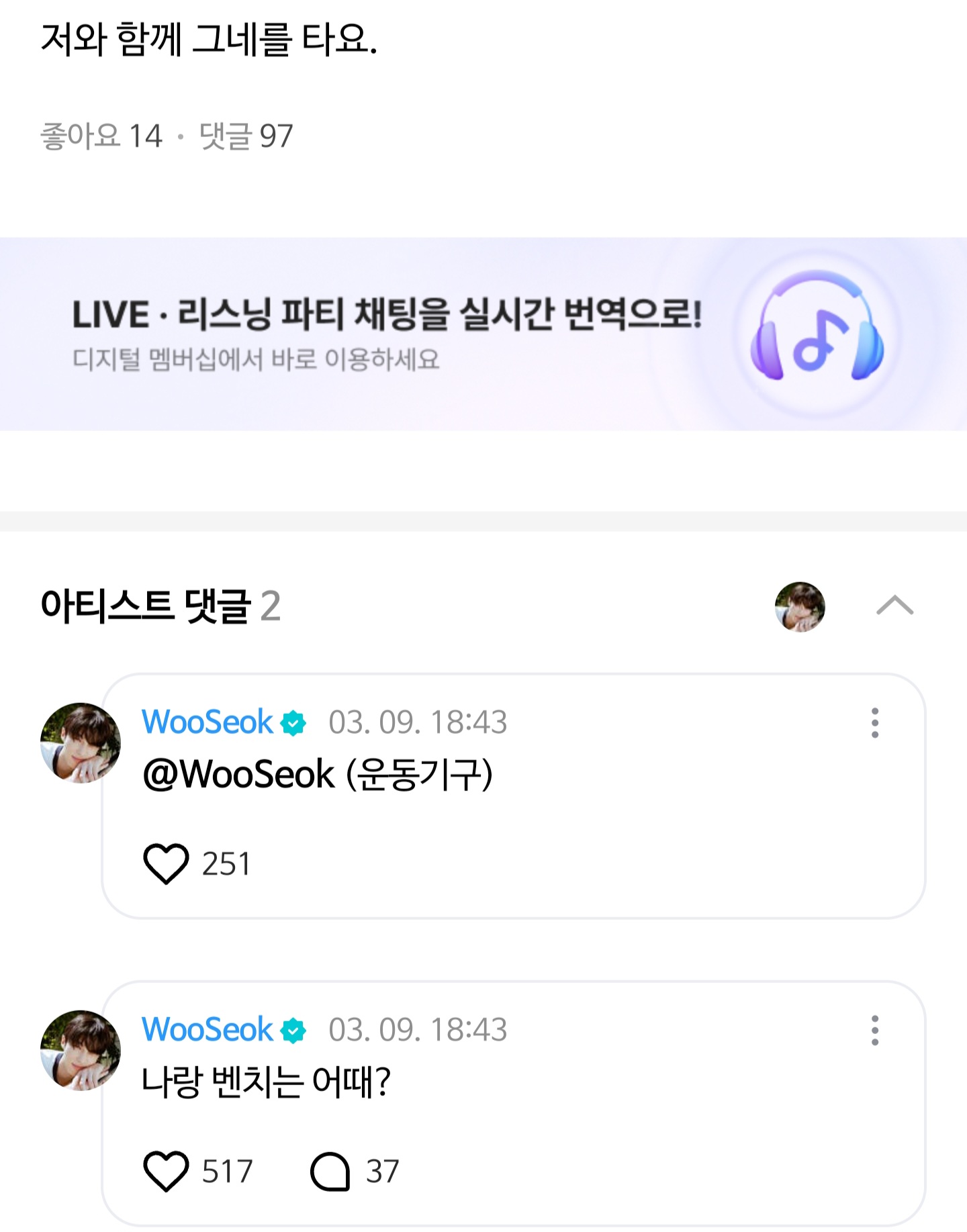Collapse the artist comments section
The height and width of the screenshot is (1232, 967).
pos(894,606)
